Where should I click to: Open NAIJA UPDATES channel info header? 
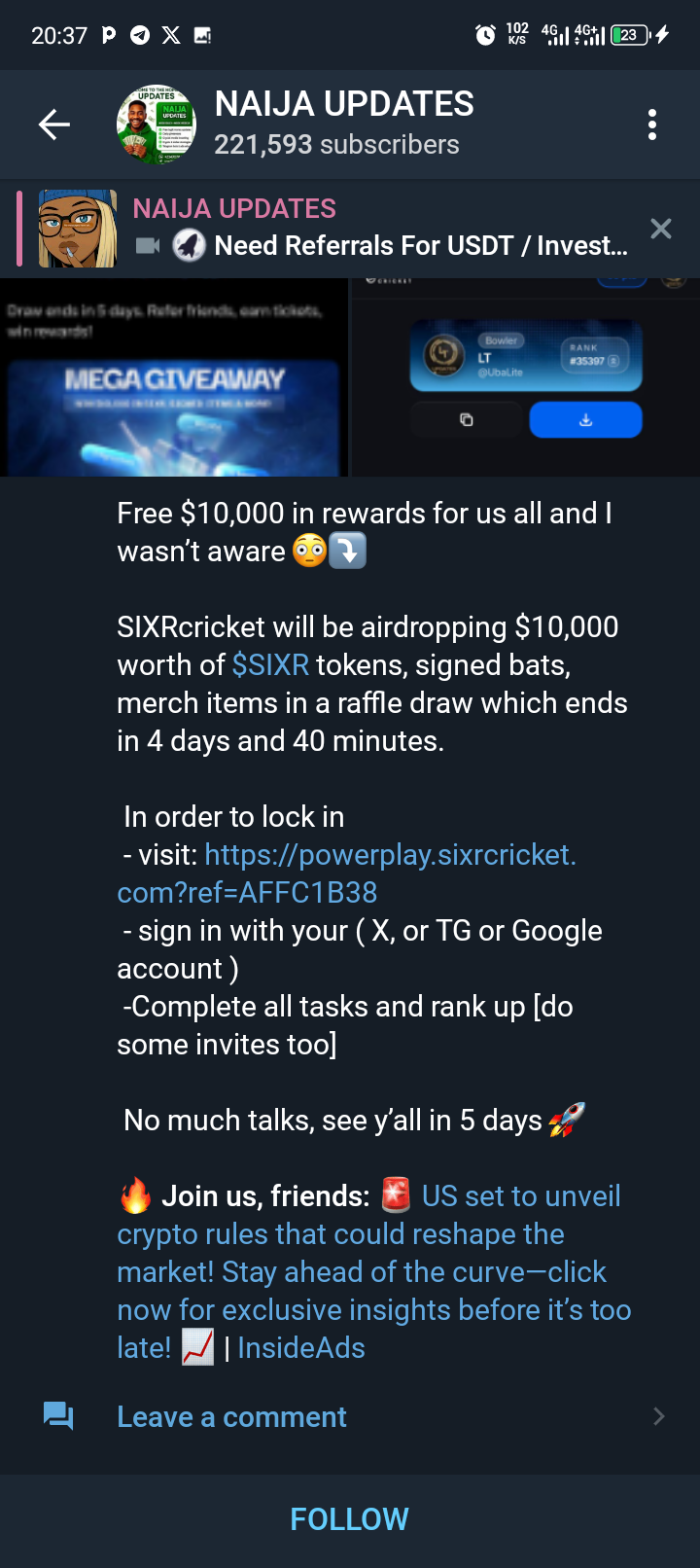pyautogui.click(x=343, y=124)
